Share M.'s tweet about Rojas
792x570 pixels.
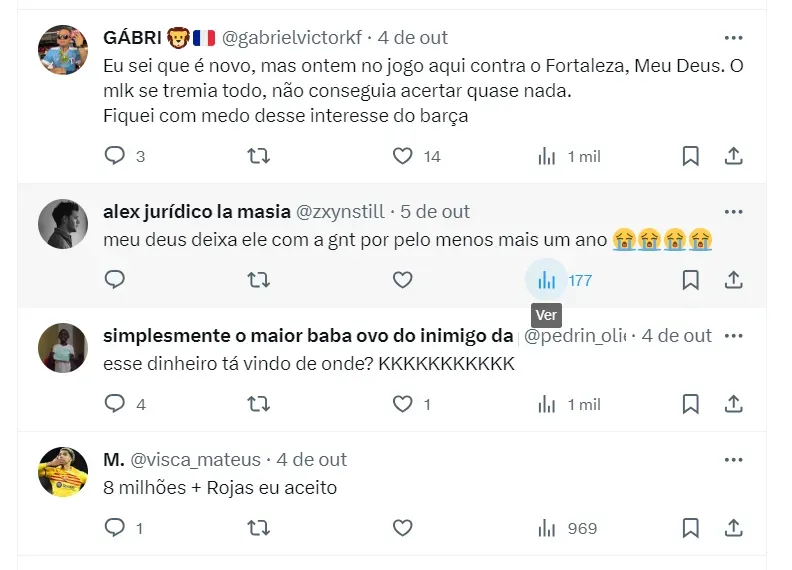(733, 528)
